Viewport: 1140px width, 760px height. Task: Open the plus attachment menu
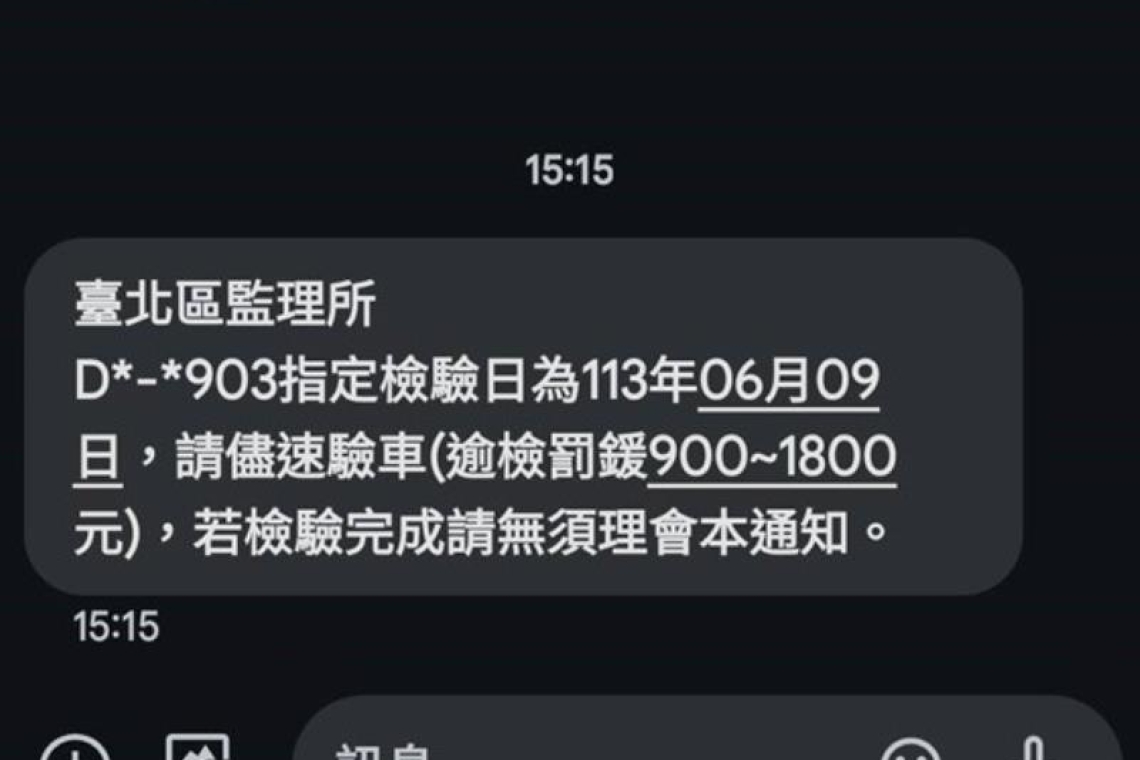[x=75, y=750]
